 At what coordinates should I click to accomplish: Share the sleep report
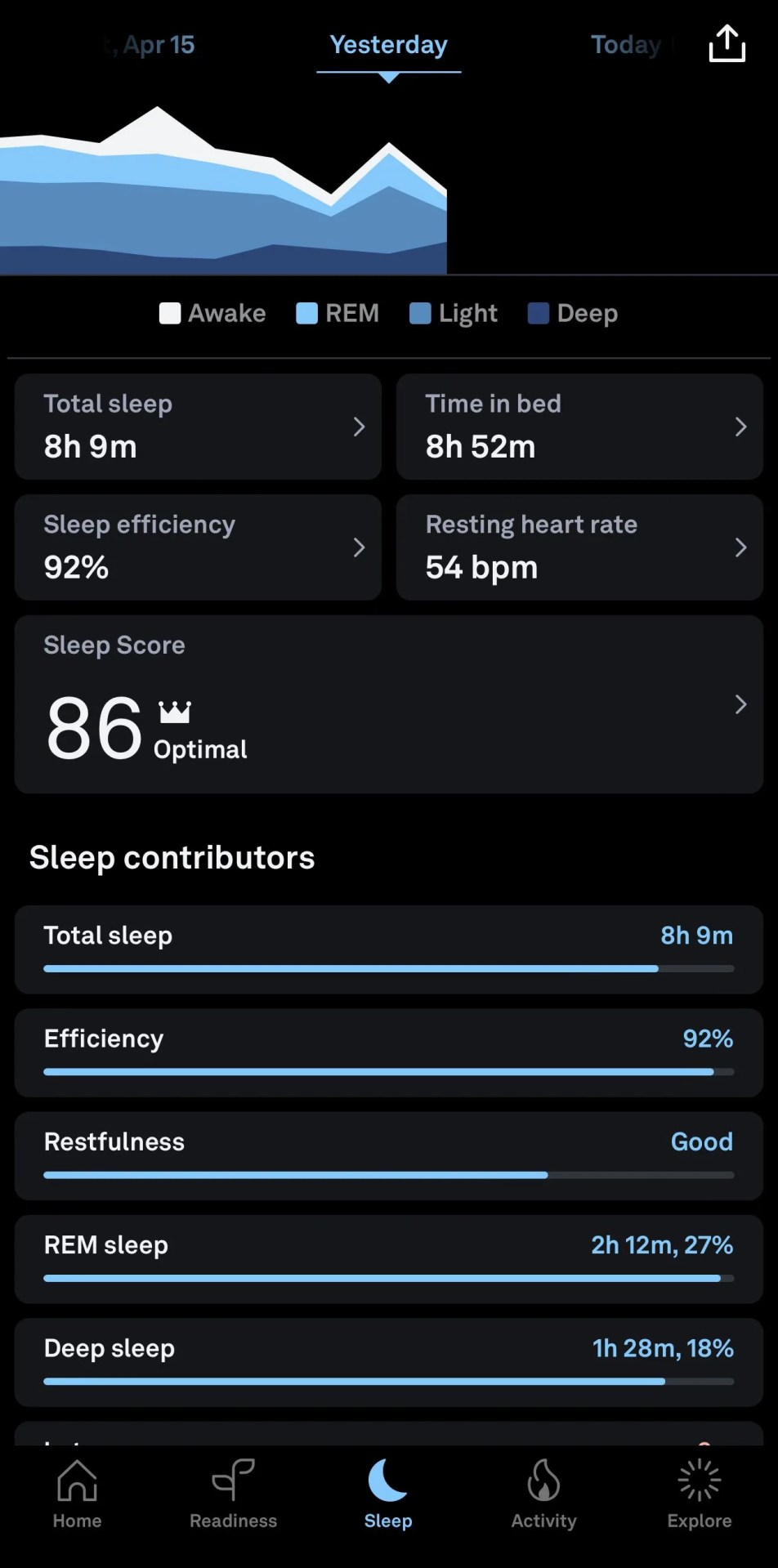point(727,44)
